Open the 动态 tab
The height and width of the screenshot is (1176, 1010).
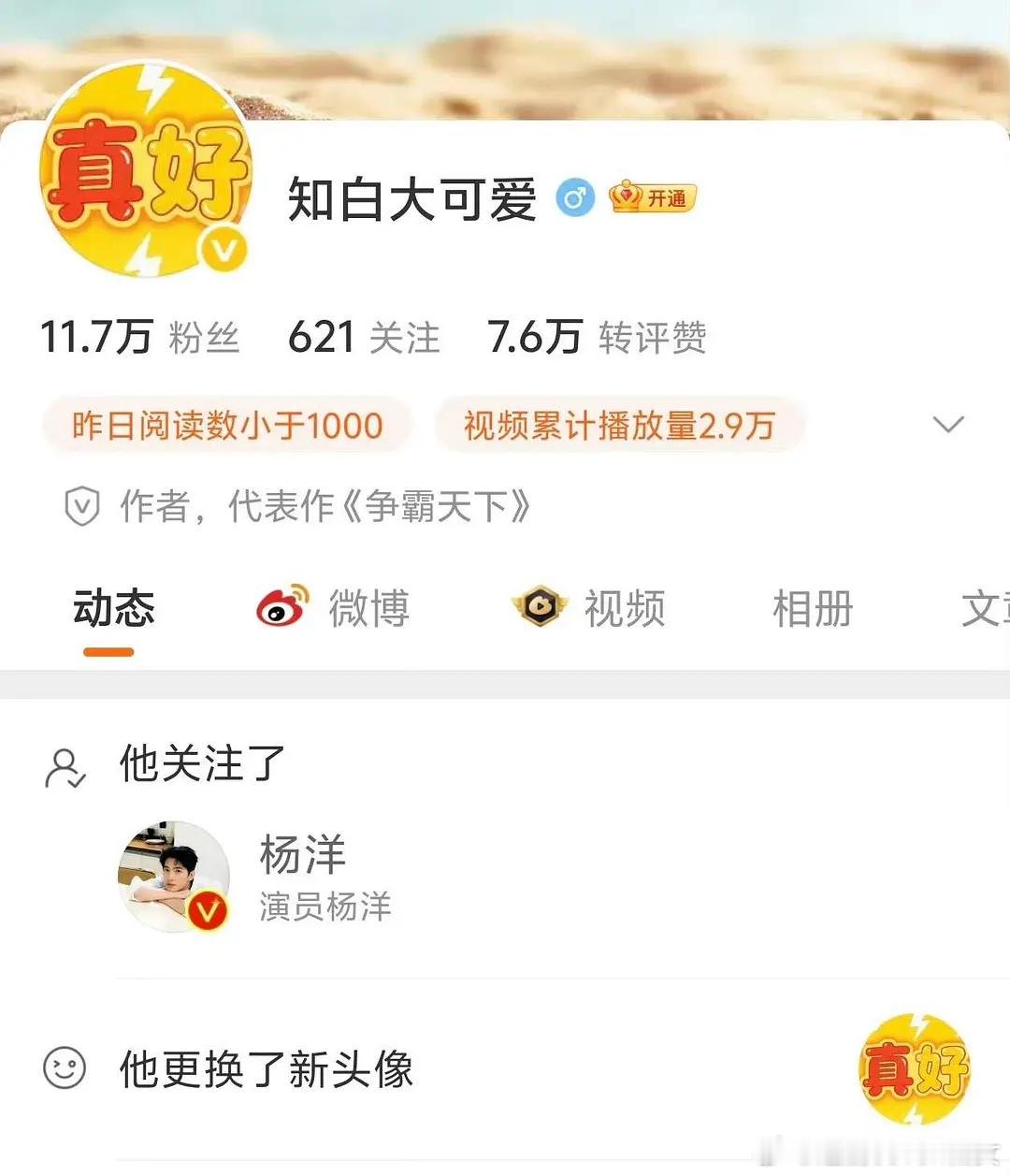pos(113,607)
